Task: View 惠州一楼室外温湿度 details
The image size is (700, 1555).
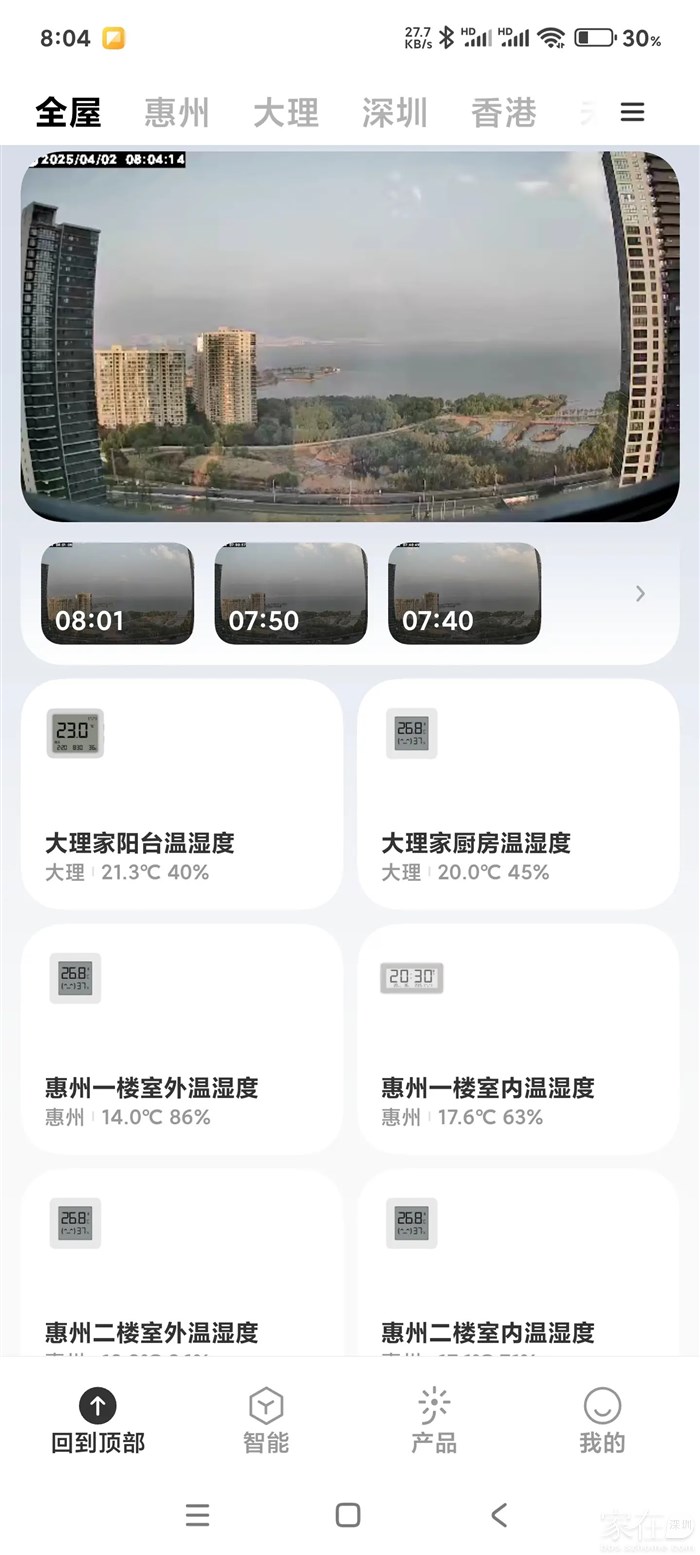Action: click(x=182, y=1040)
